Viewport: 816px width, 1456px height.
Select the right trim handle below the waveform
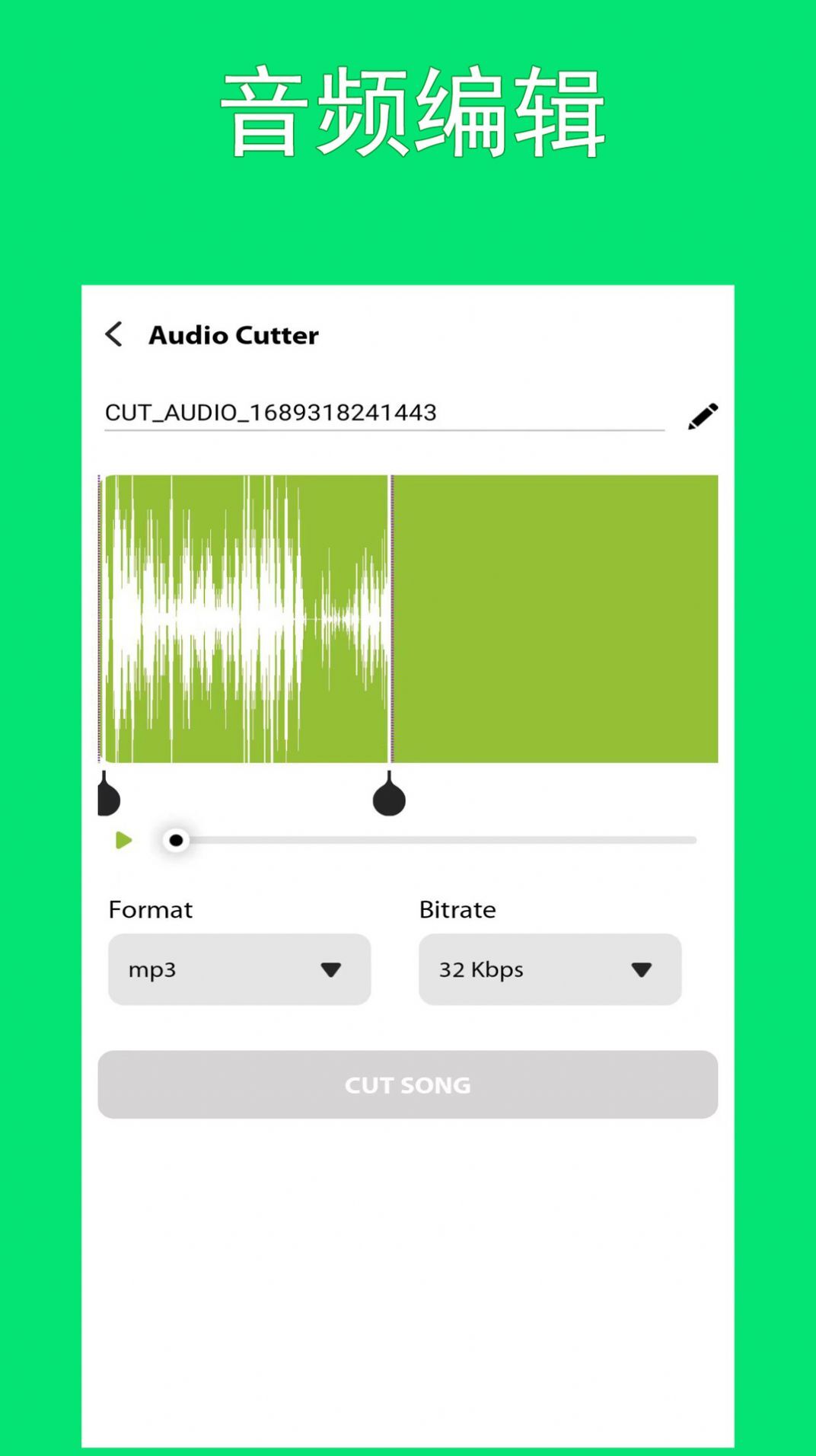[389, 798]
